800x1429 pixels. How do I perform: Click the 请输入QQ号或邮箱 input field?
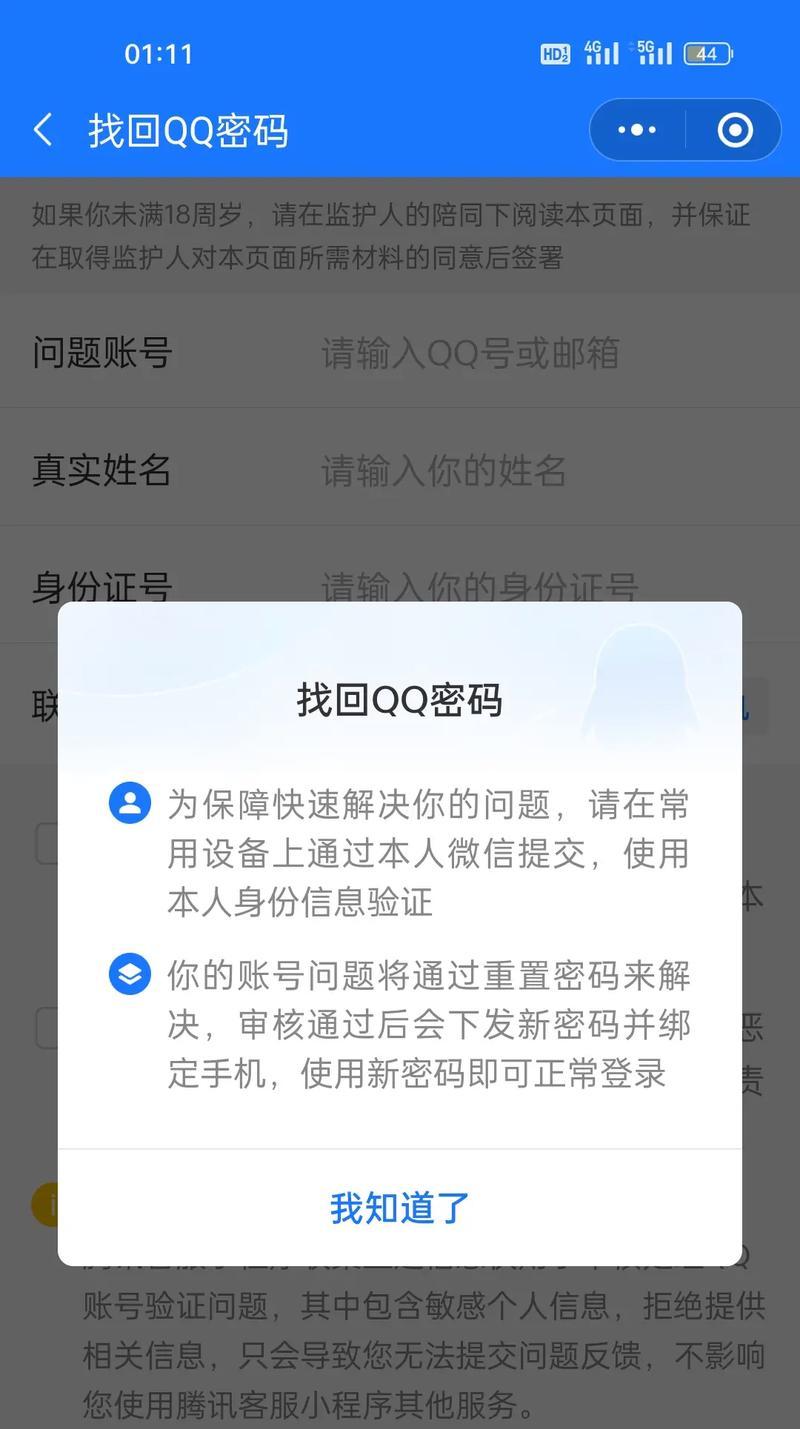470,352
